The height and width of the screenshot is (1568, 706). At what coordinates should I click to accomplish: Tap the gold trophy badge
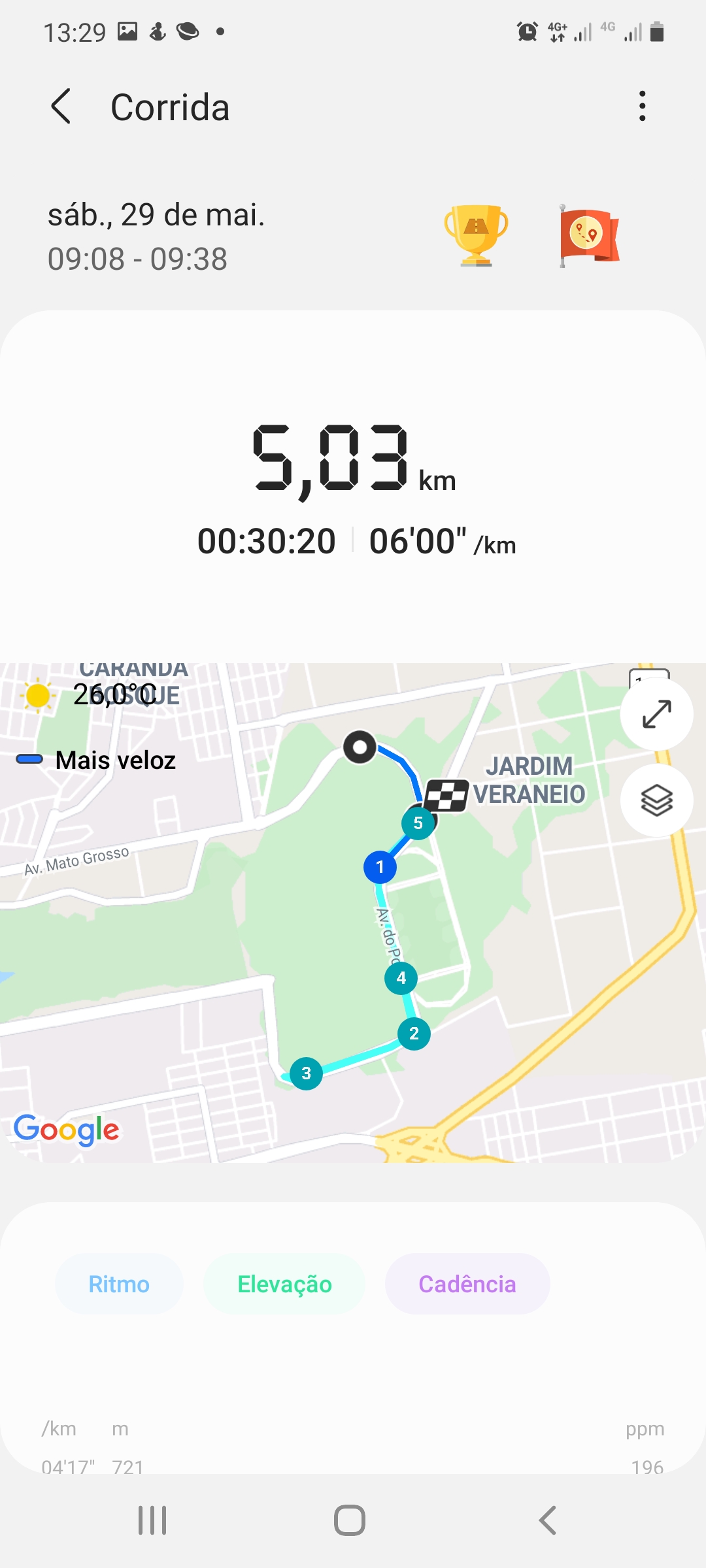point(476,235)
